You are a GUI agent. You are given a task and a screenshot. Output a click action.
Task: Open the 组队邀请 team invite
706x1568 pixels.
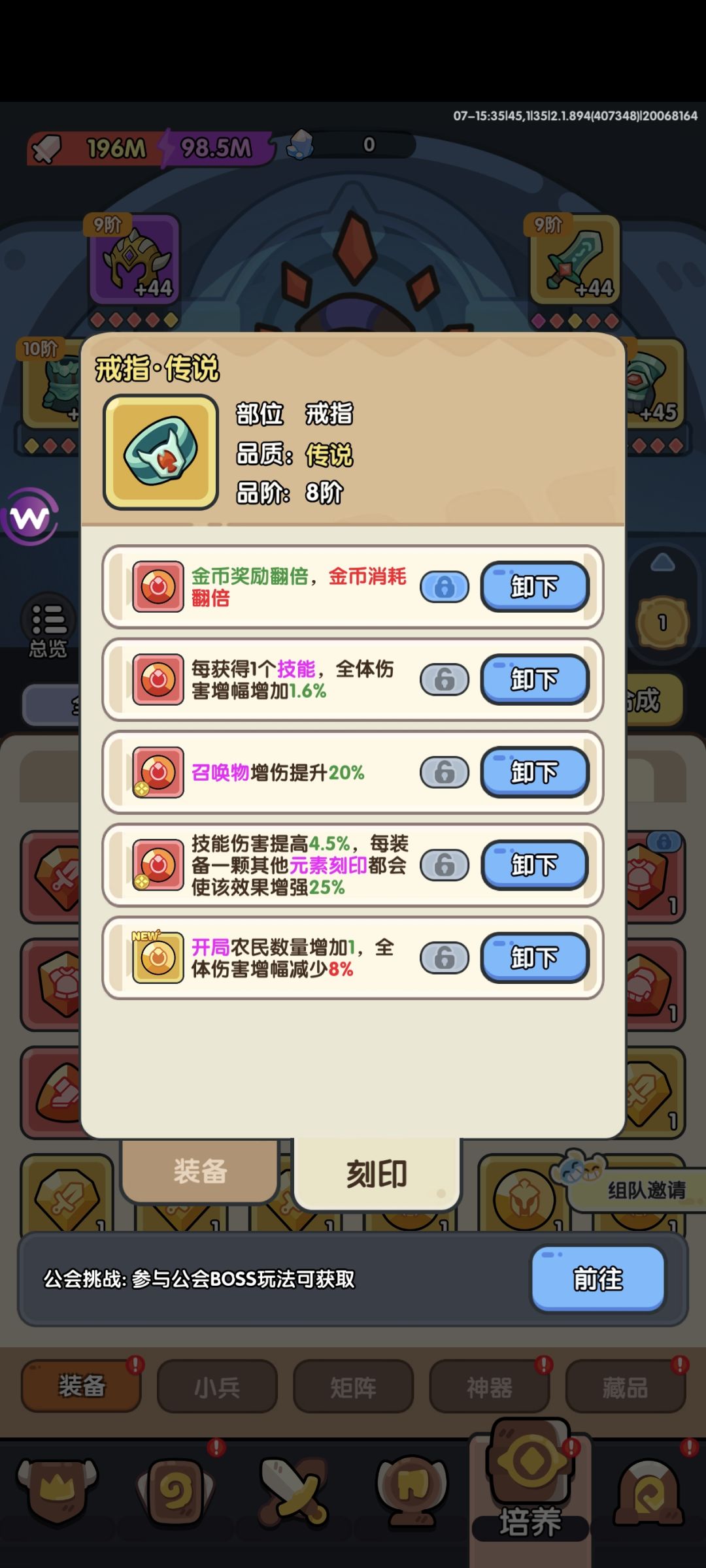tap(637, 1189)
